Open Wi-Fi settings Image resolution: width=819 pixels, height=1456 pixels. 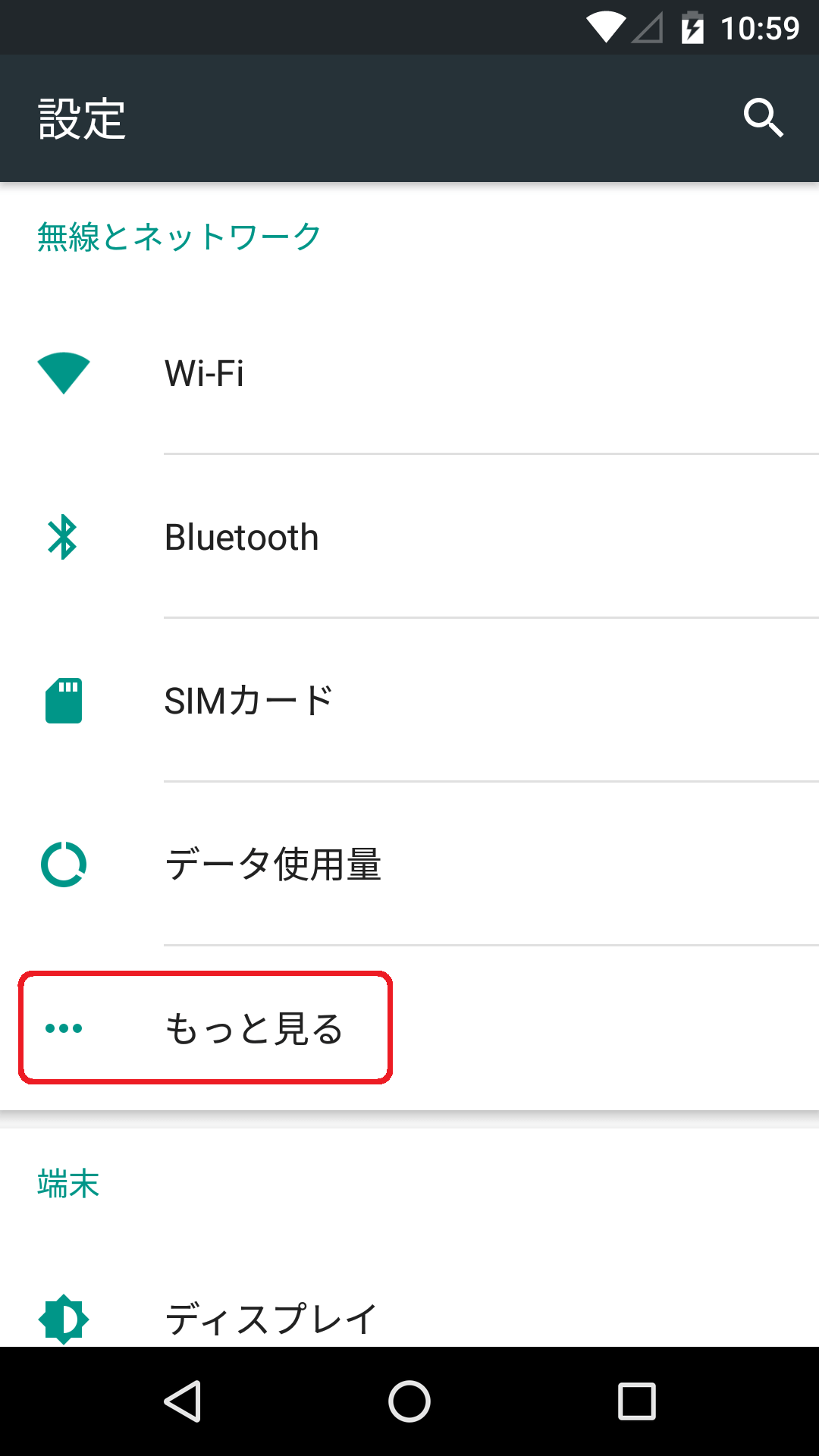(x=409, y=373)
